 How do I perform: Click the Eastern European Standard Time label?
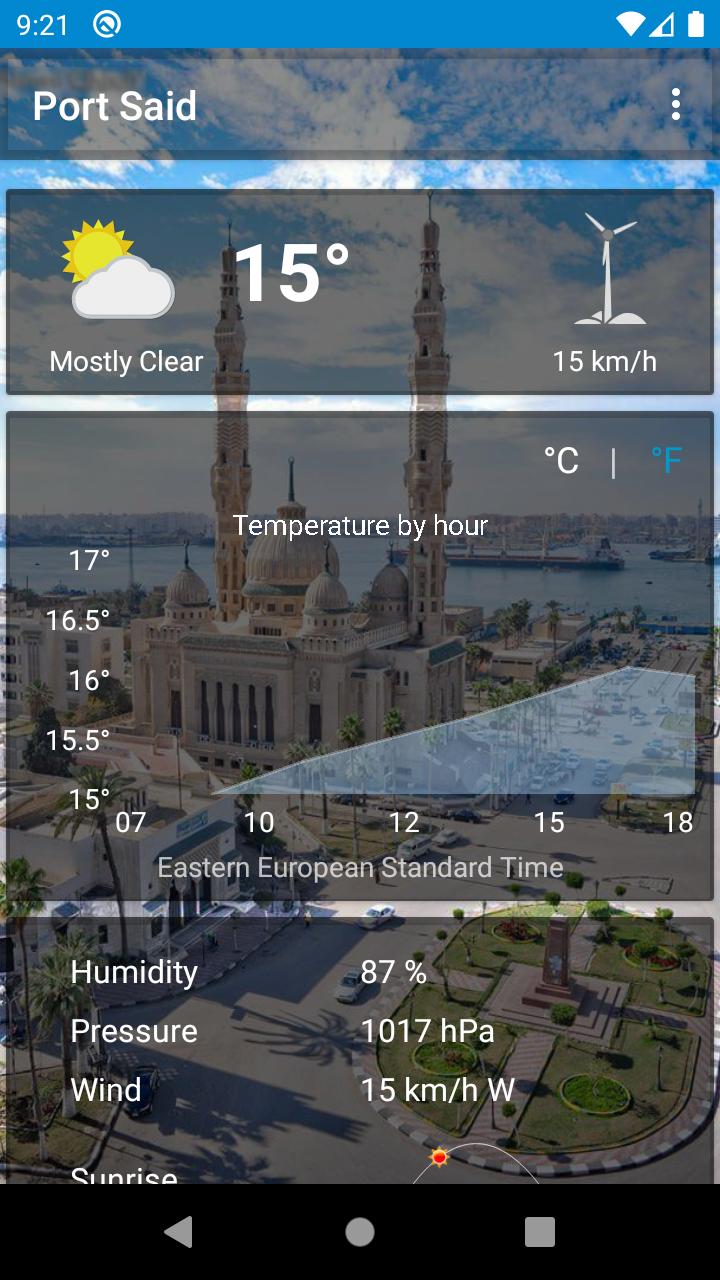pos(360,867)
